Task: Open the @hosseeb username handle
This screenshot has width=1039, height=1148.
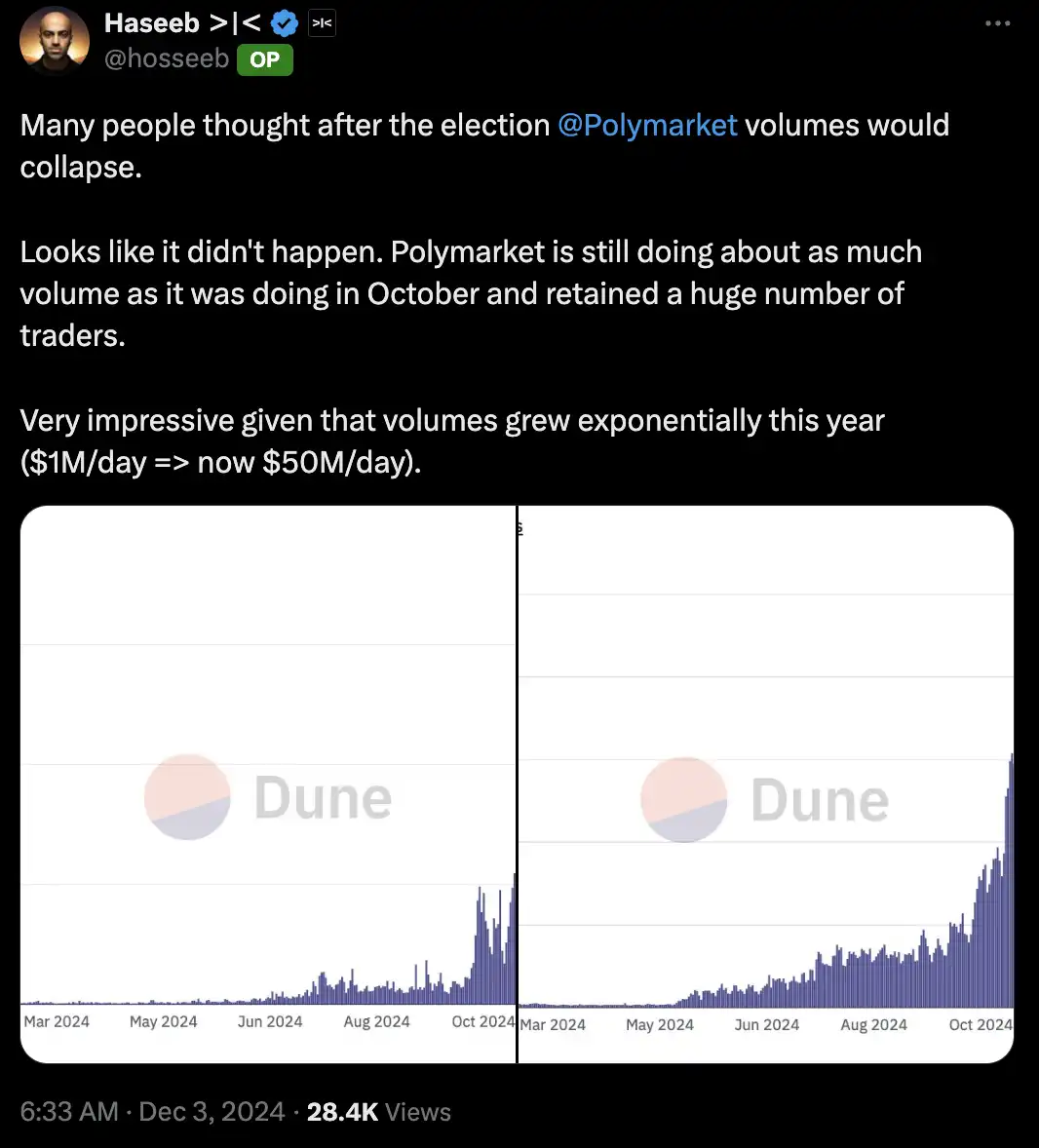Action: pyautogui.click(x=166, y=59)
